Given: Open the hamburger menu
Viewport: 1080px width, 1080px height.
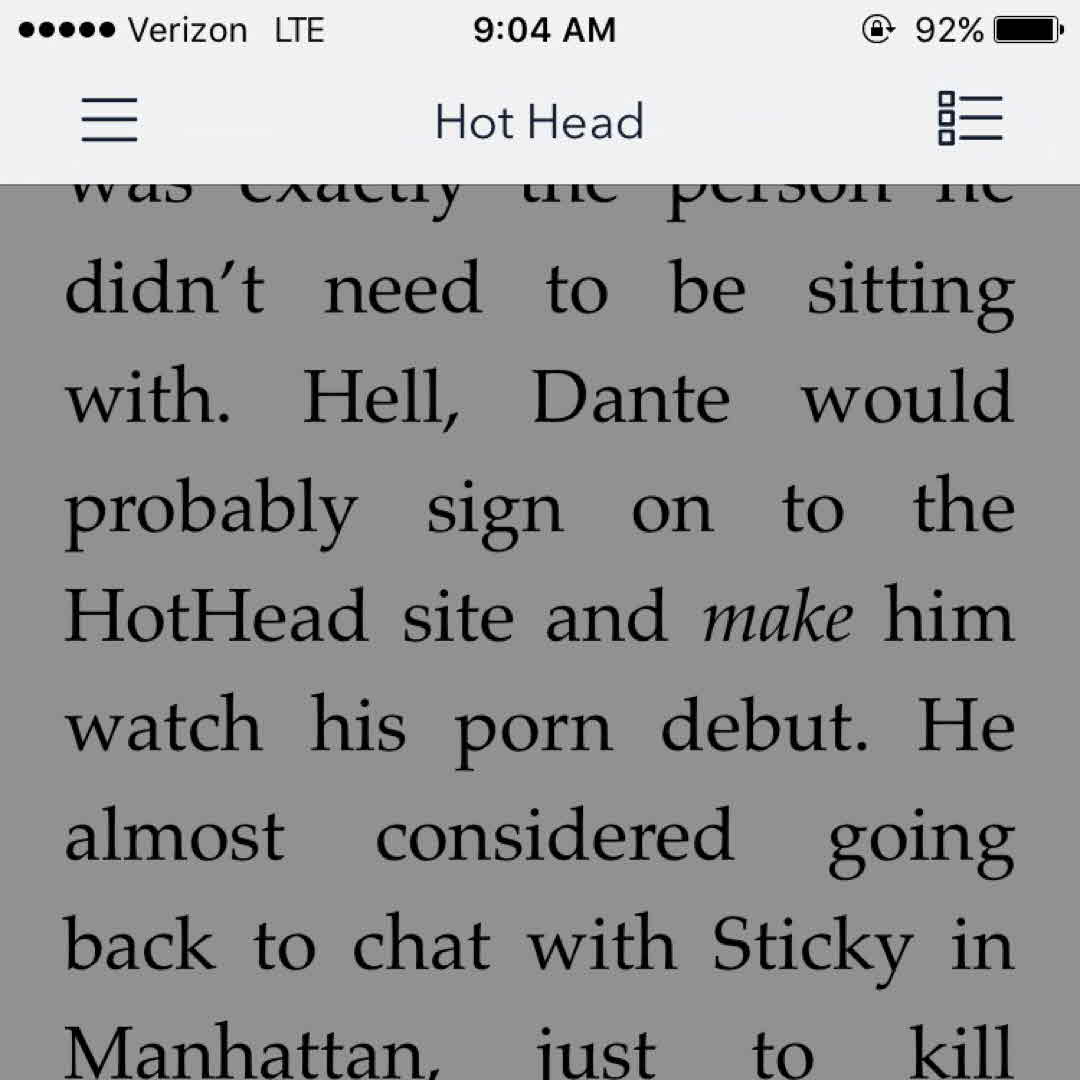Looking at the screenshot, I should [x=109, y=121].
